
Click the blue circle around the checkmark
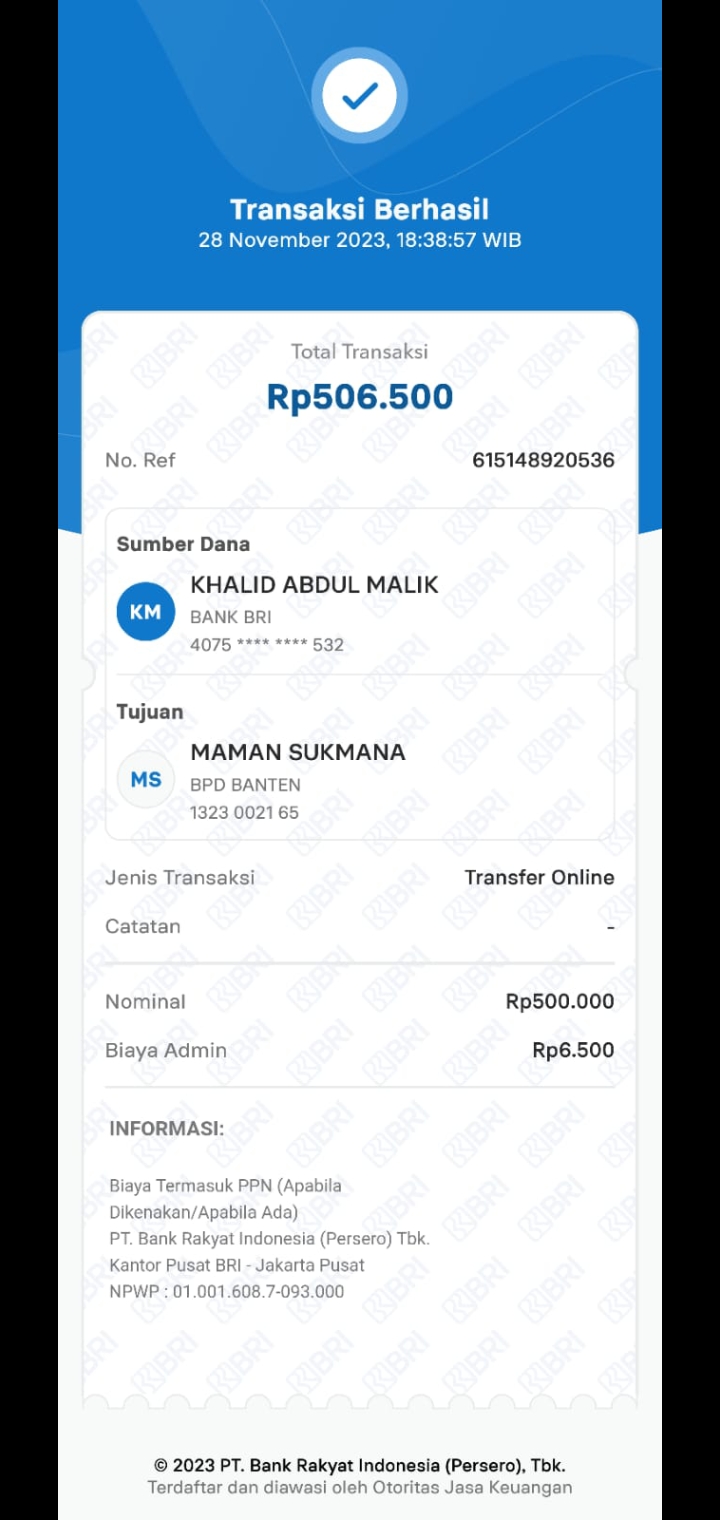point(360,94)
